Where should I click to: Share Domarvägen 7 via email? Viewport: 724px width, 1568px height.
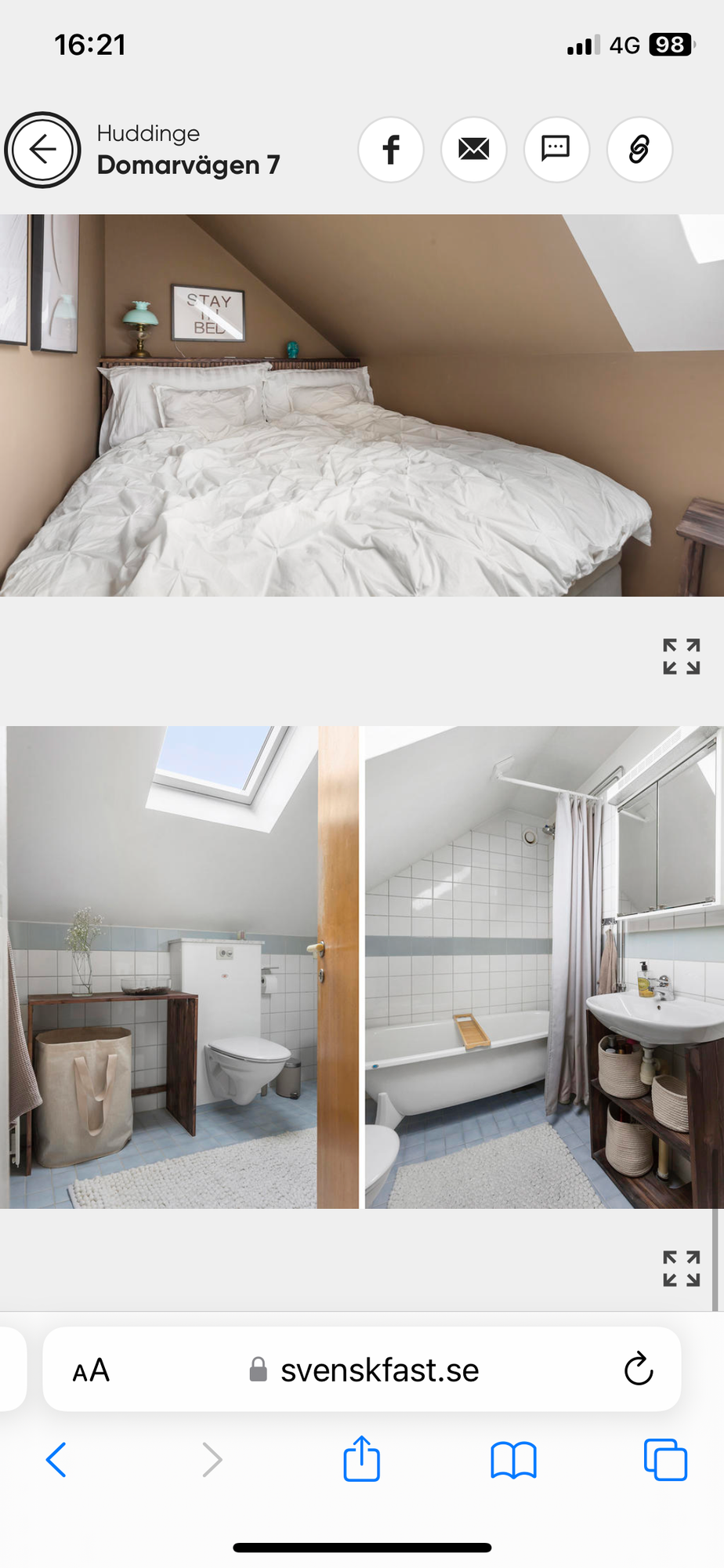point(474,150)
